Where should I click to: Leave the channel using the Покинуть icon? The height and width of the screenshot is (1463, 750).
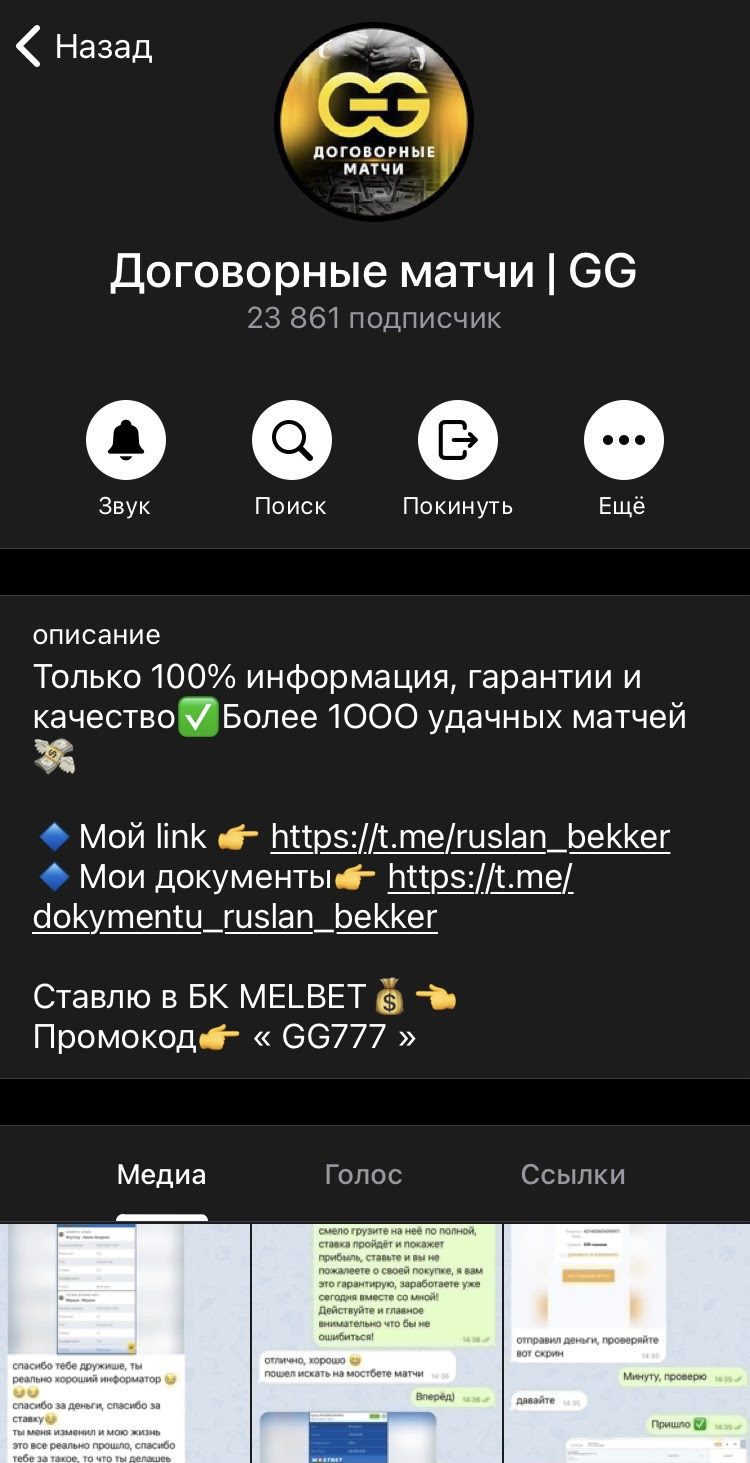point(457,439)
